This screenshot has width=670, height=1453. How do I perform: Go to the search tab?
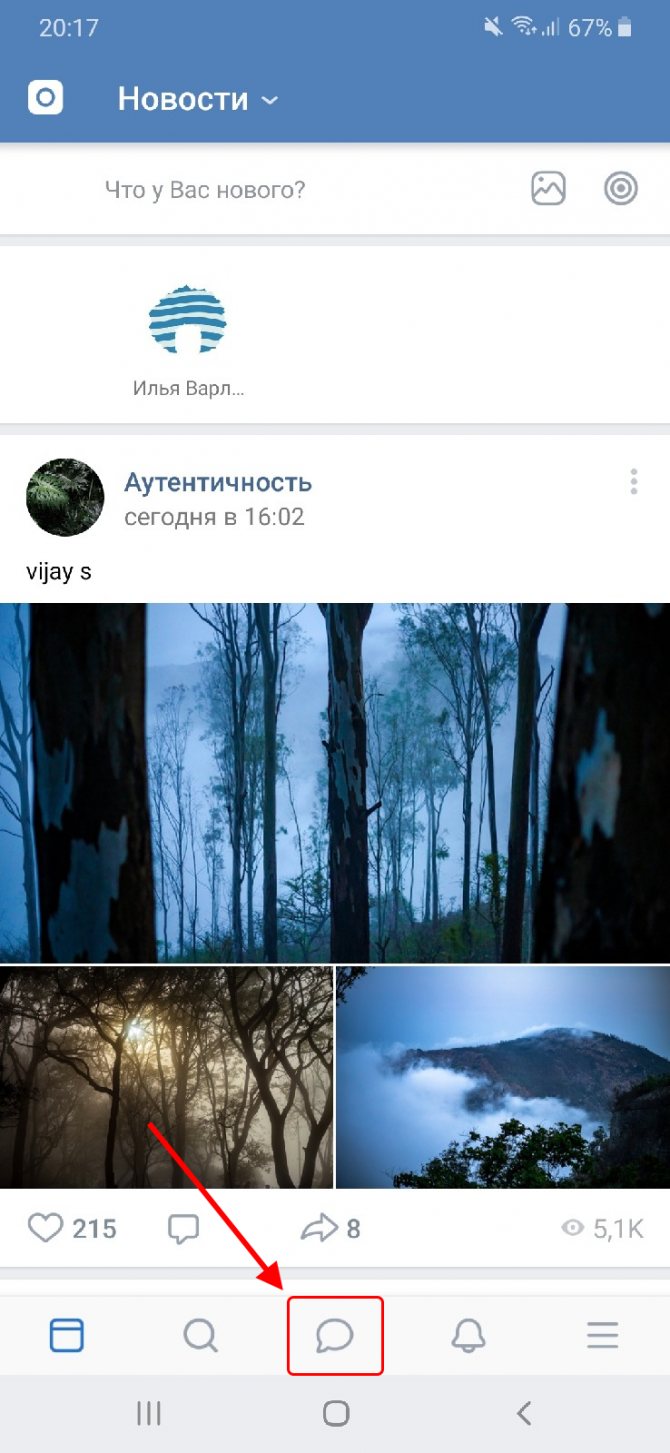201,1335
